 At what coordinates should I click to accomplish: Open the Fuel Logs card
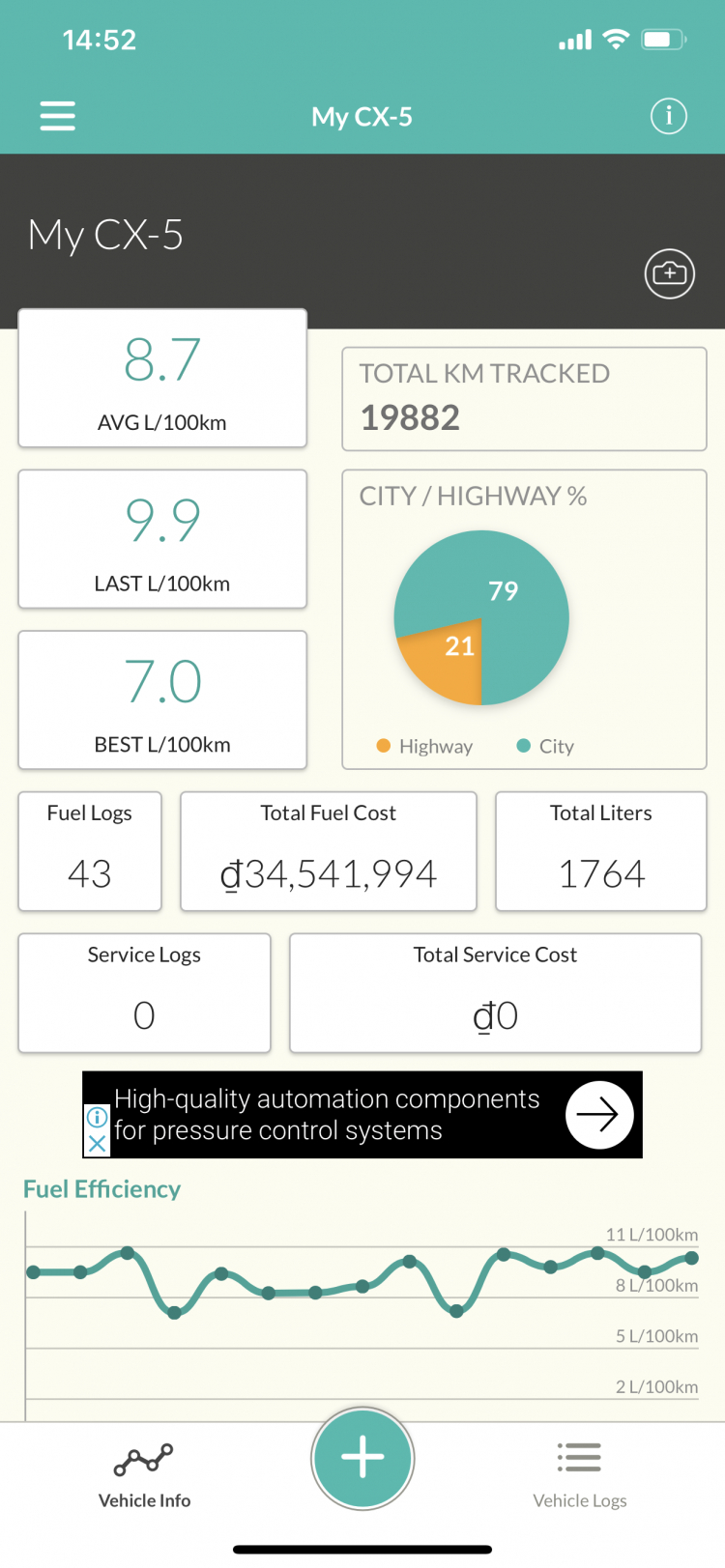90,851
